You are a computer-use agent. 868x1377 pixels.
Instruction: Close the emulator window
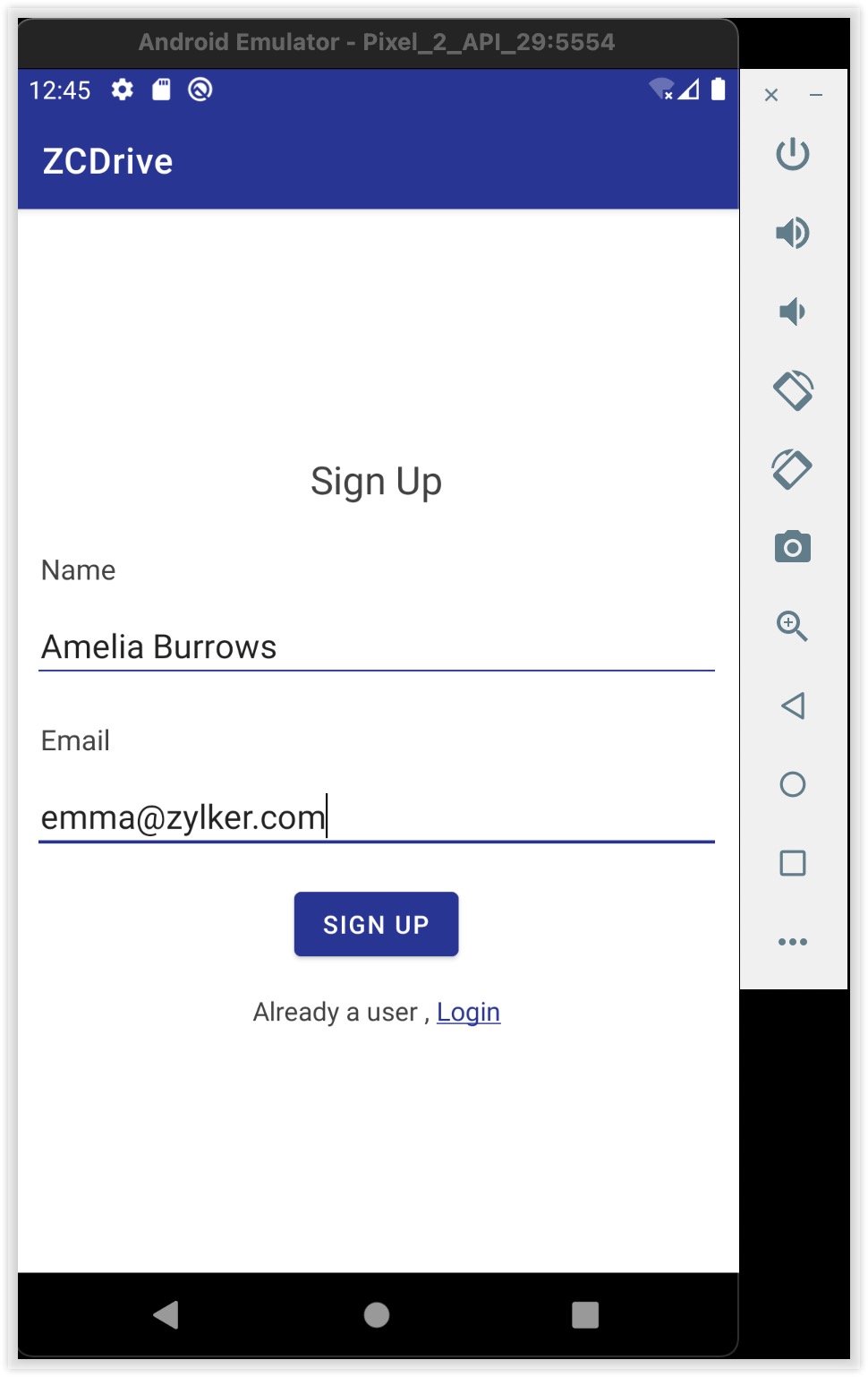click(771, 95)
